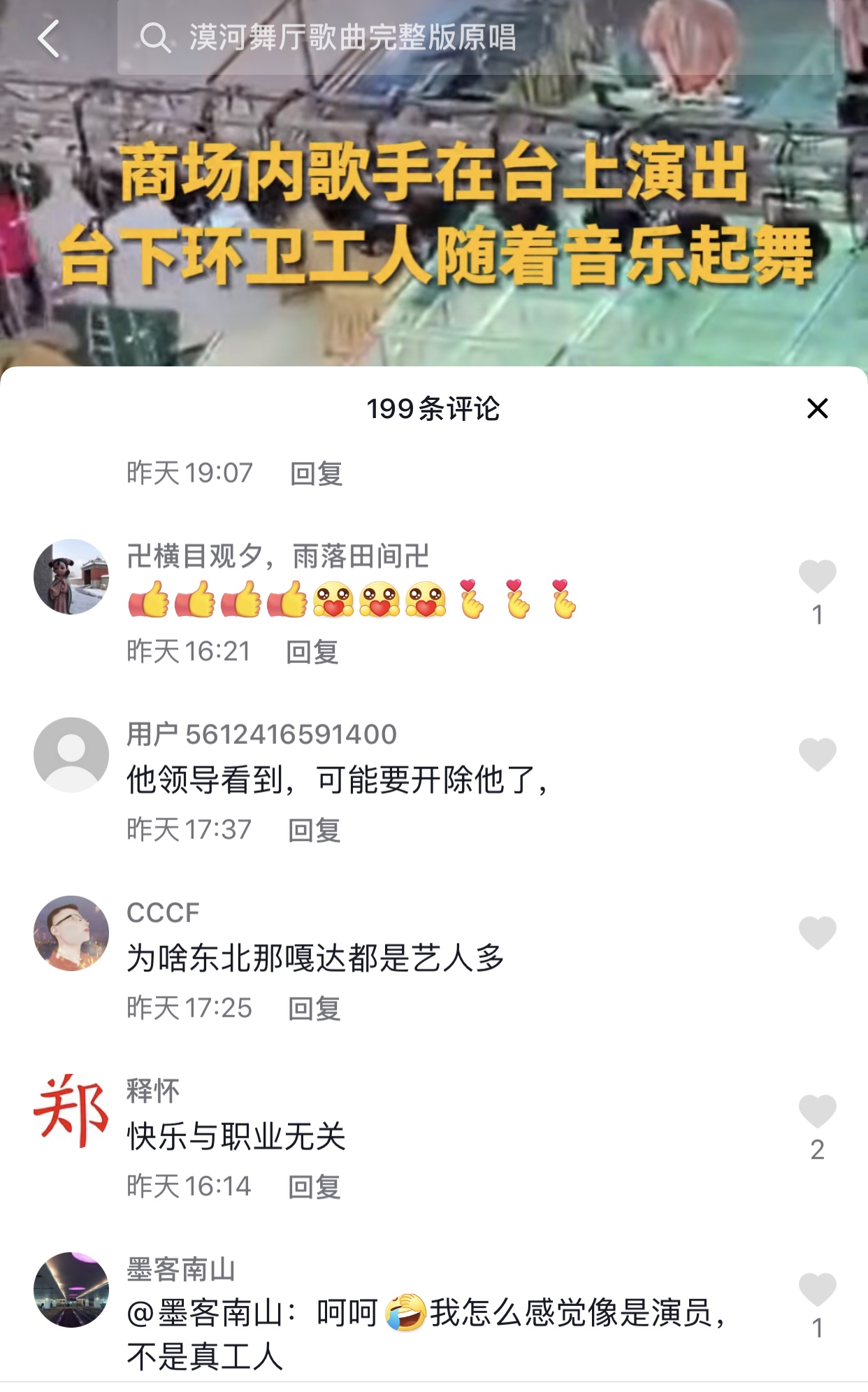View the avatar of 用户5612416591400

(x=71, y=755)
